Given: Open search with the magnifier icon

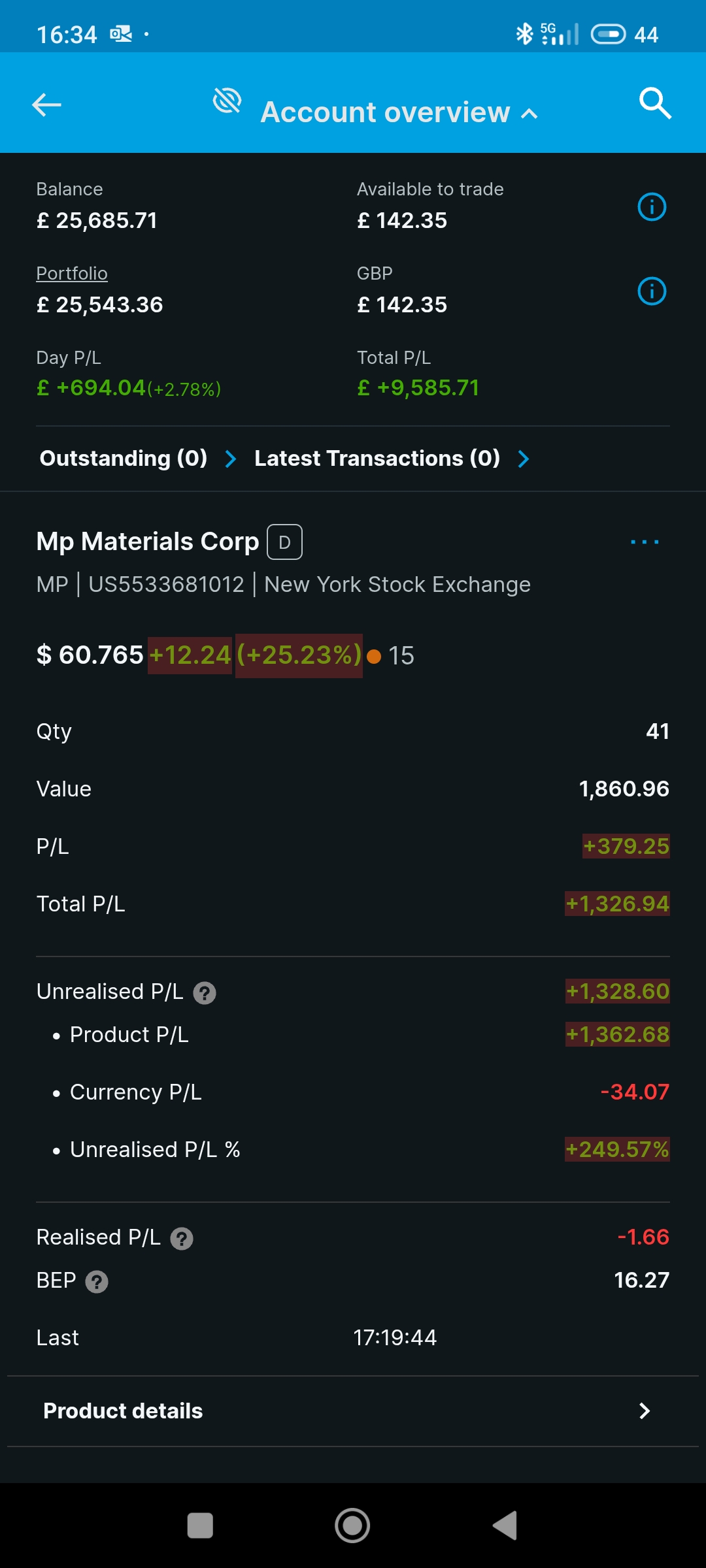Looking at the screenshot, I should (x=655, y=103).
